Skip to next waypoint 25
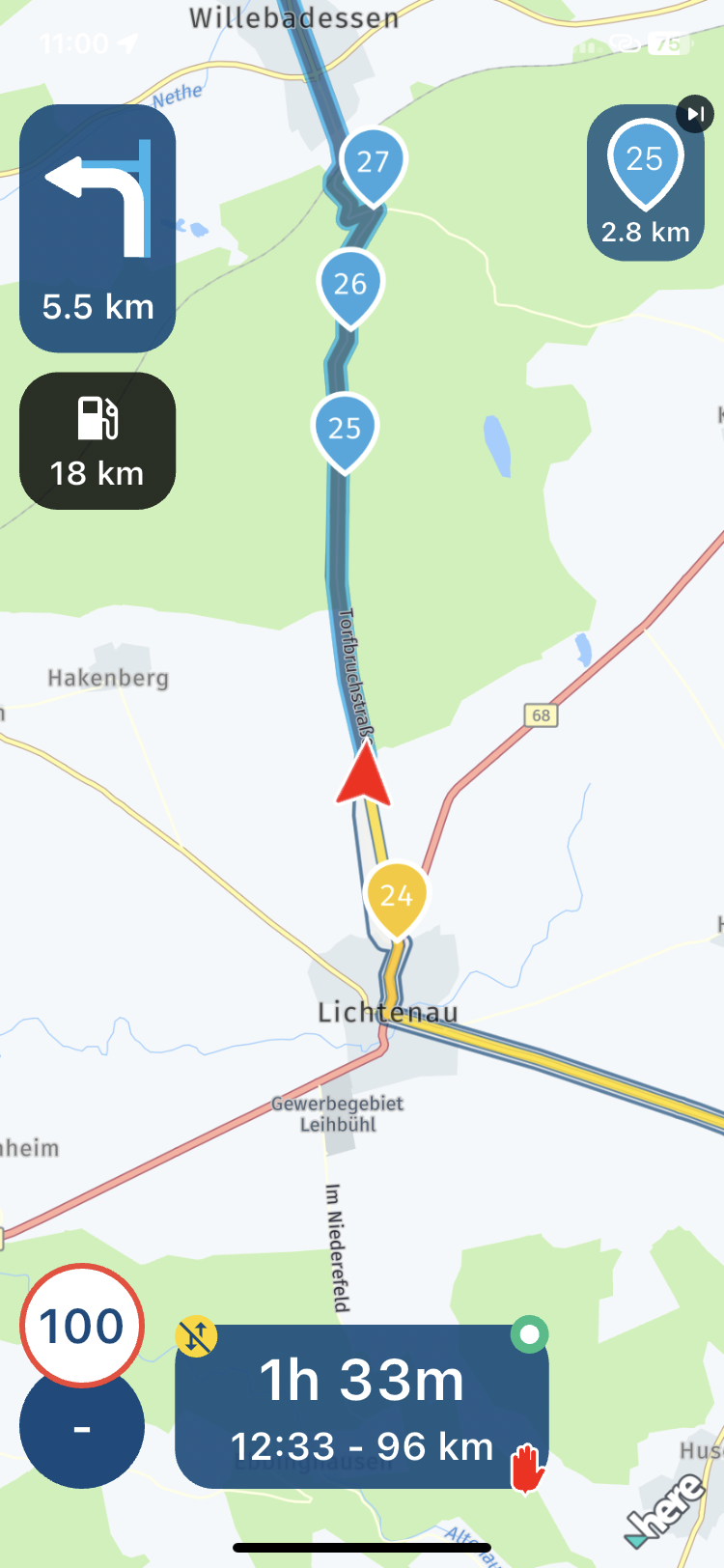 coord(694,114)
